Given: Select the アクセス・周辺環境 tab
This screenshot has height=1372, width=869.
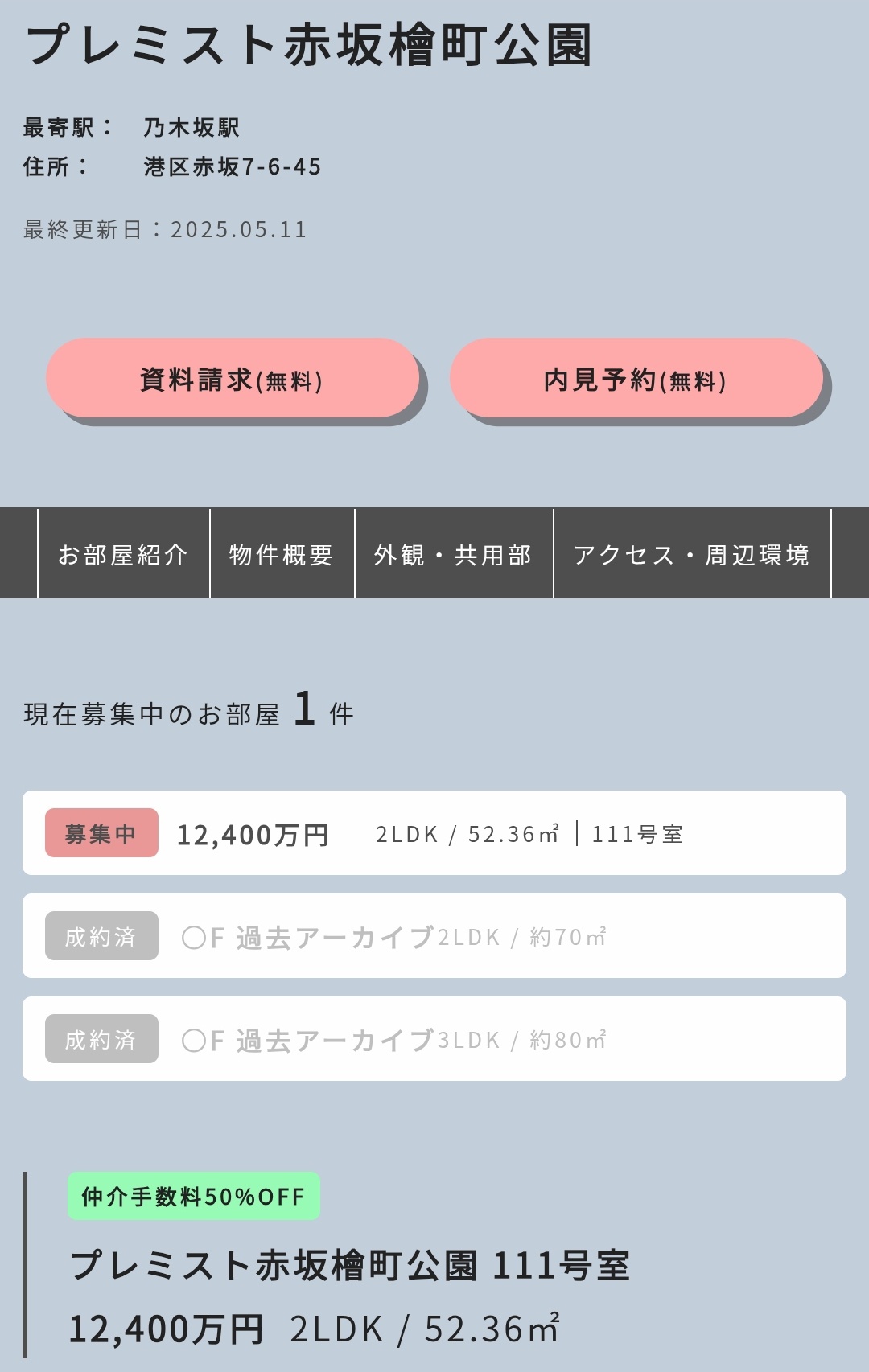Looking at the screenshot, I should click(692, 554).
